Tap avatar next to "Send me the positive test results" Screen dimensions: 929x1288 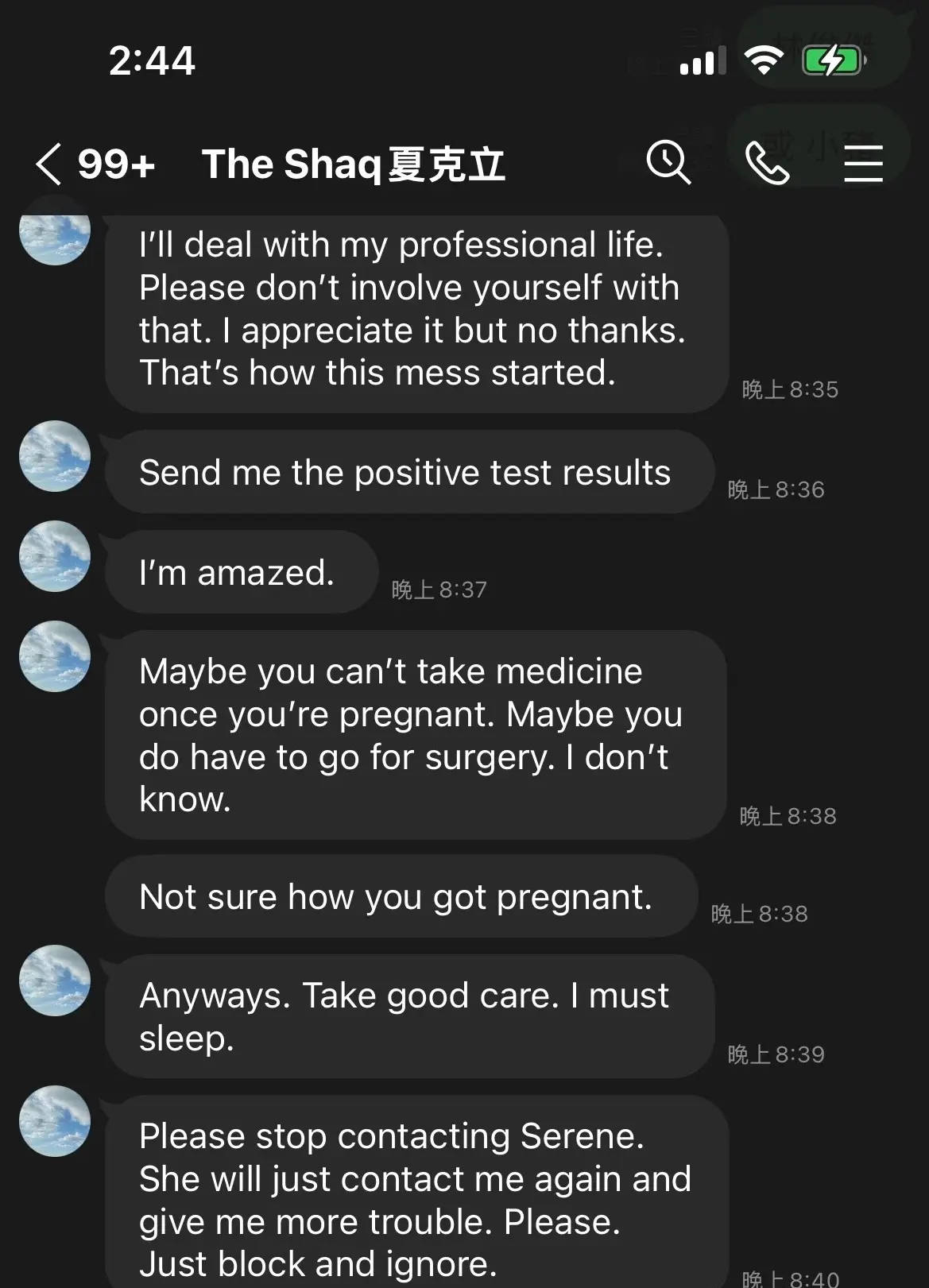(x=55, y=456)
